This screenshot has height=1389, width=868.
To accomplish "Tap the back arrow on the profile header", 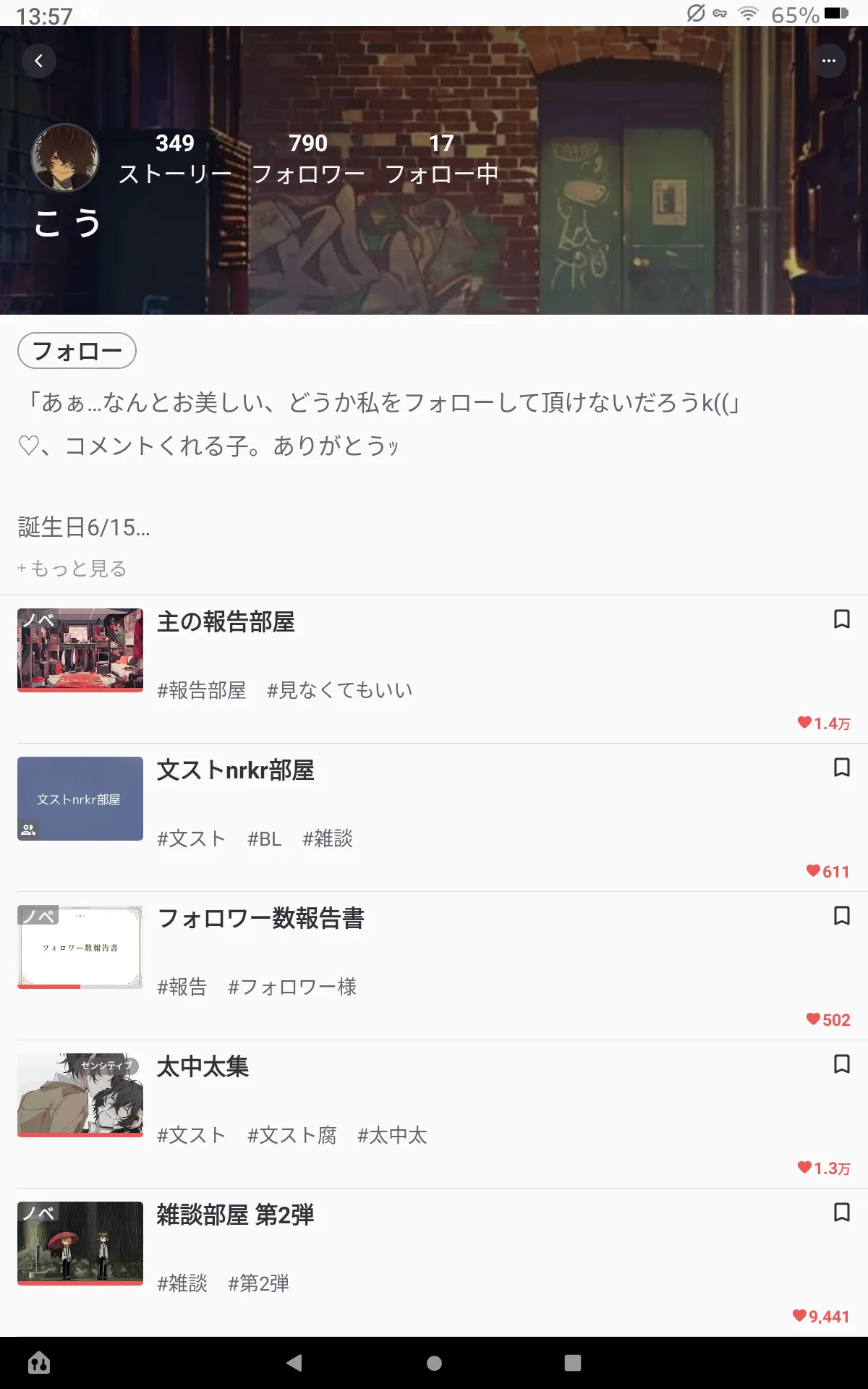I will click(x=39, y=61).
